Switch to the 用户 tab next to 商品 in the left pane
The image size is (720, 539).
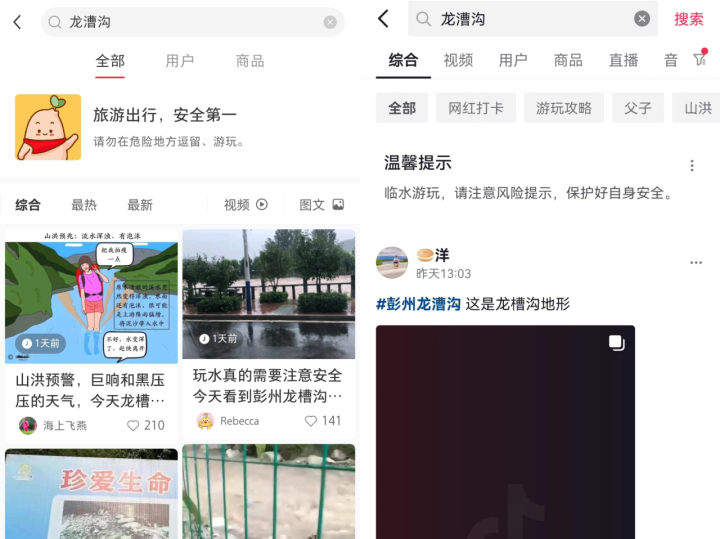[x=180, y=61]
